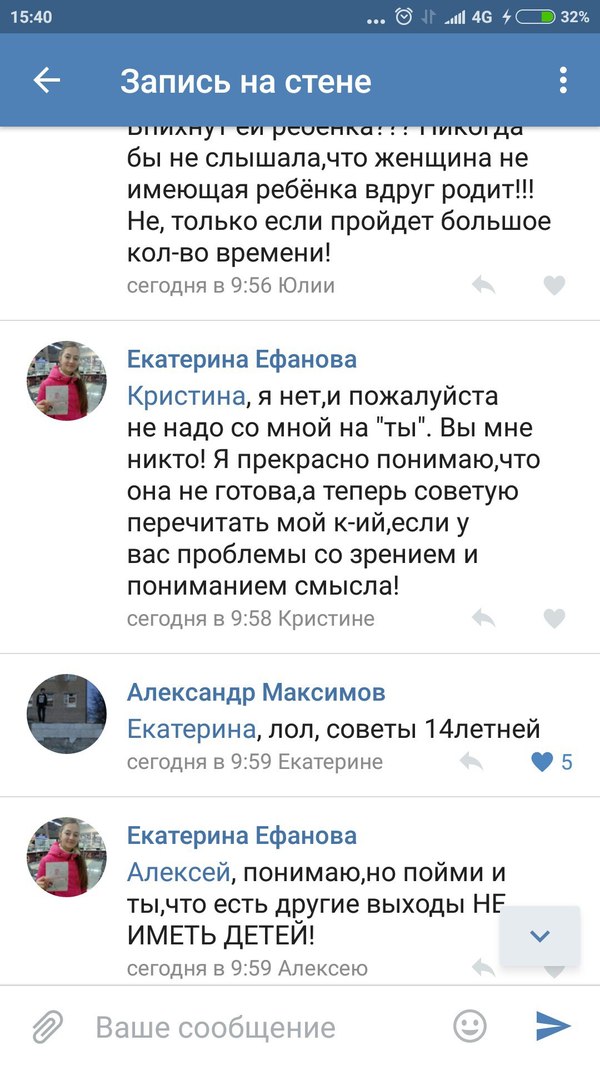
Task: Attach a file with the paperclip
Action: coord(47,1026)
